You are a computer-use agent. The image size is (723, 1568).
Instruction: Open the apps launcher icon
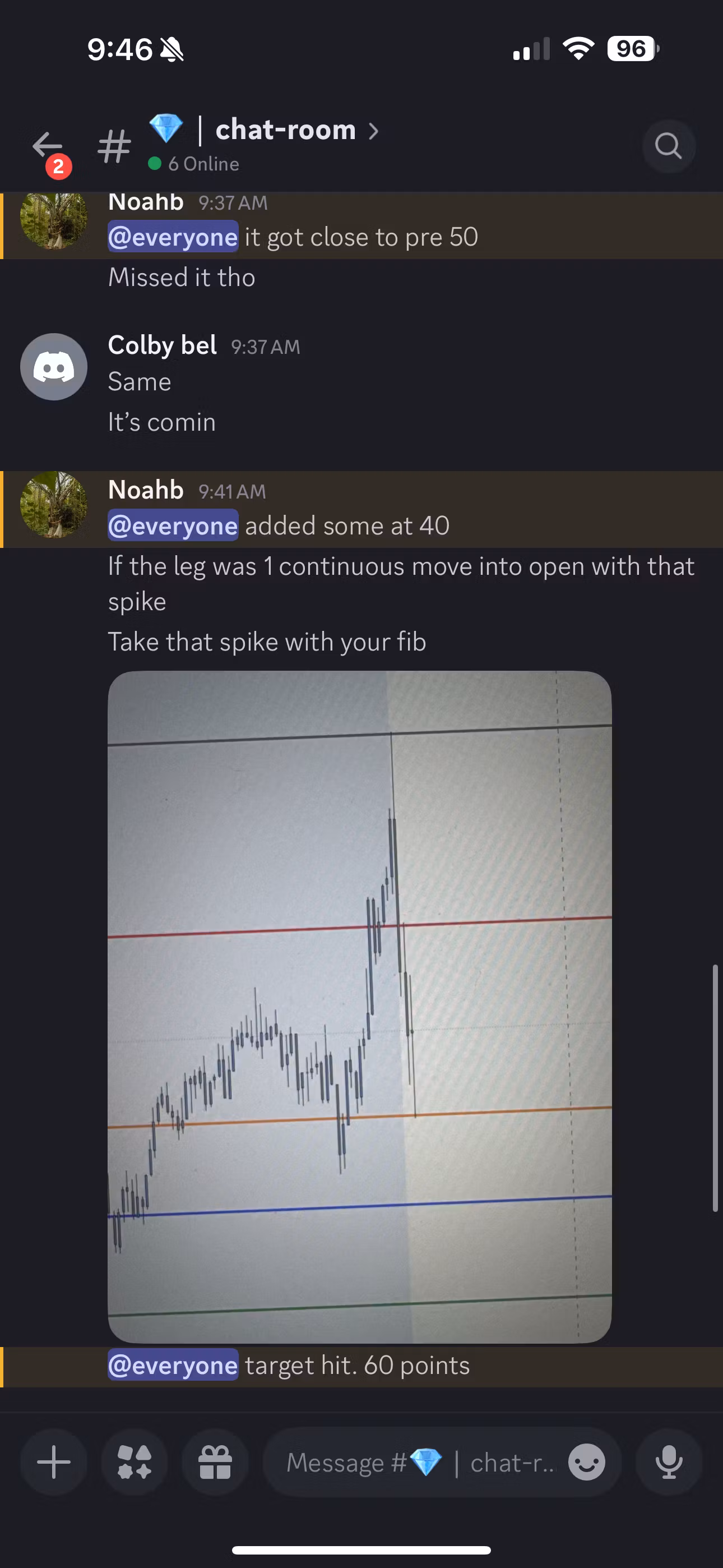point(135,1462)
